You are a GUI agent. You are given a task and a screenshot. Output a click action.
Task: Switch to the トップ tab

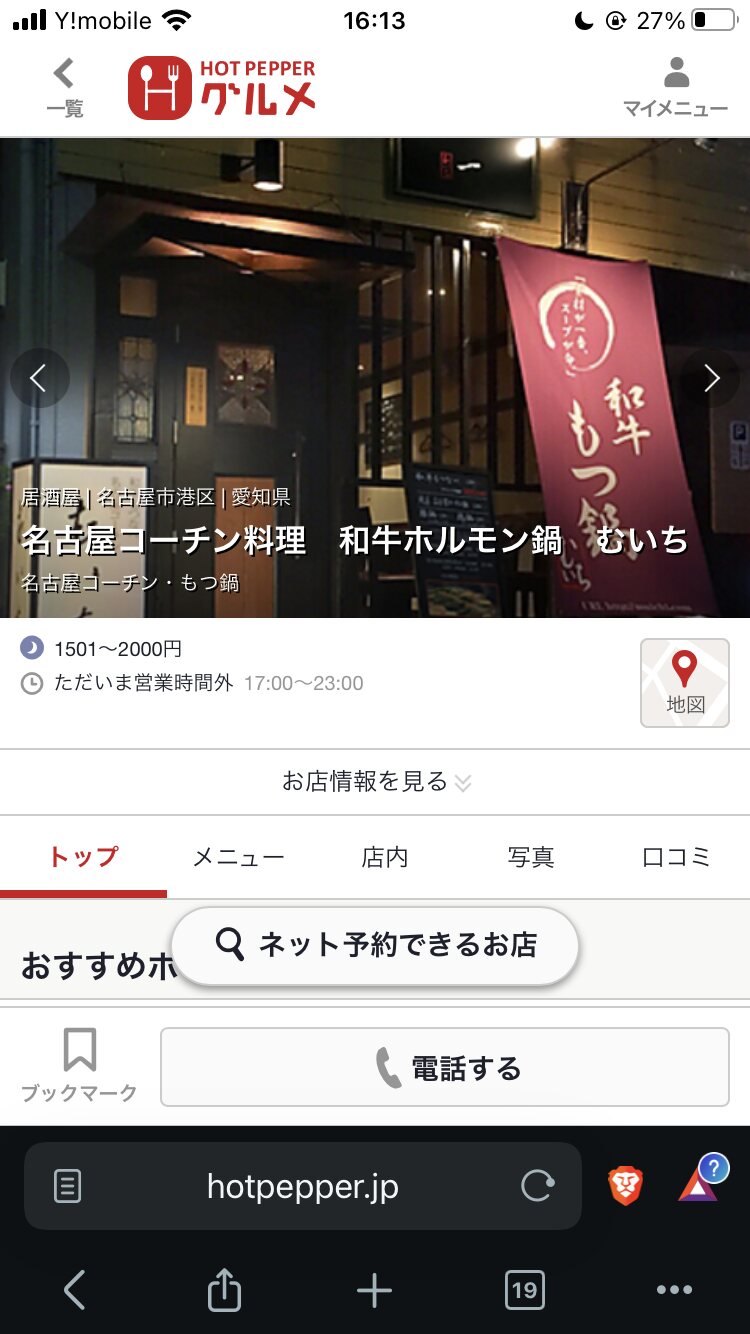click(83, 857)
